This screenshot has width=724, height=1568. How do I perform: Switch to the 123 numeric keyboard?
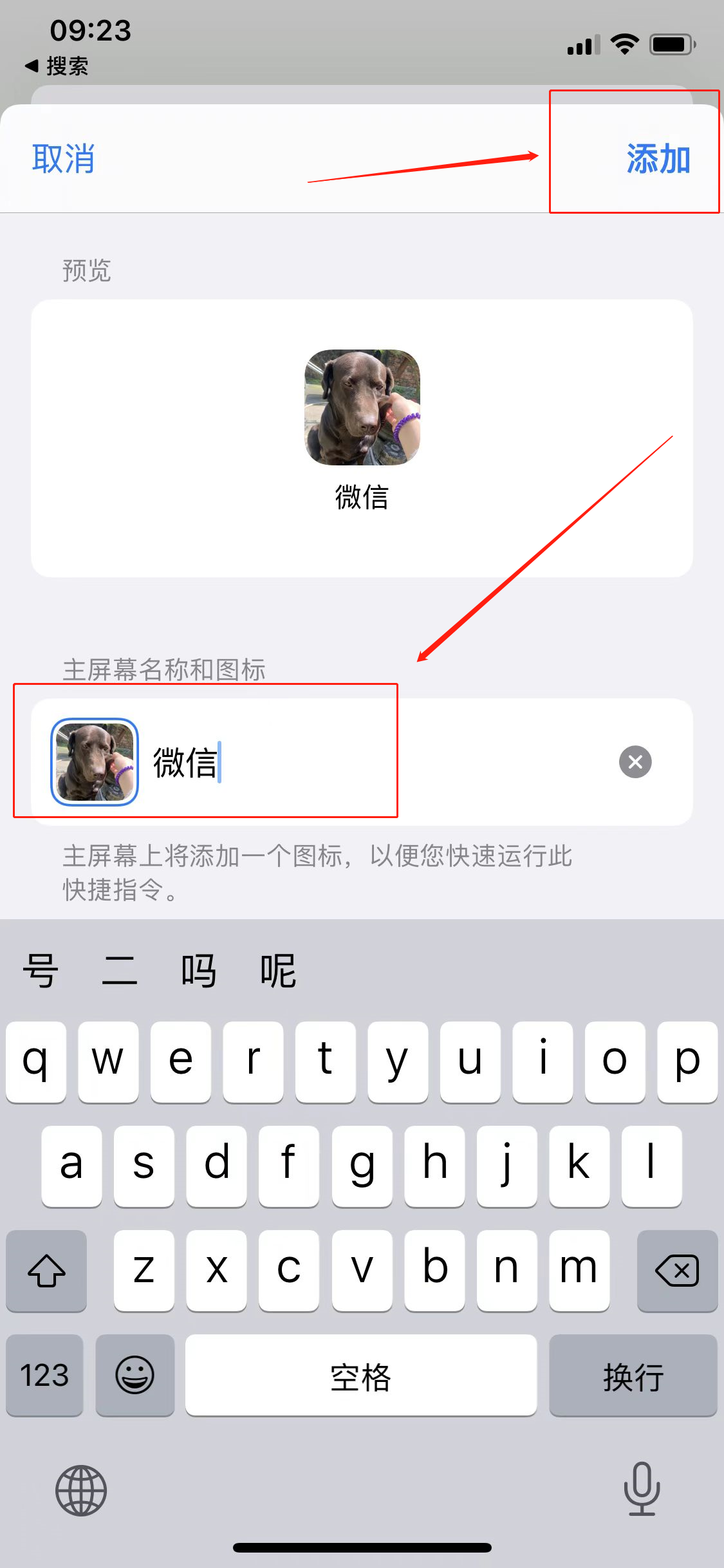coord(44,1376)
